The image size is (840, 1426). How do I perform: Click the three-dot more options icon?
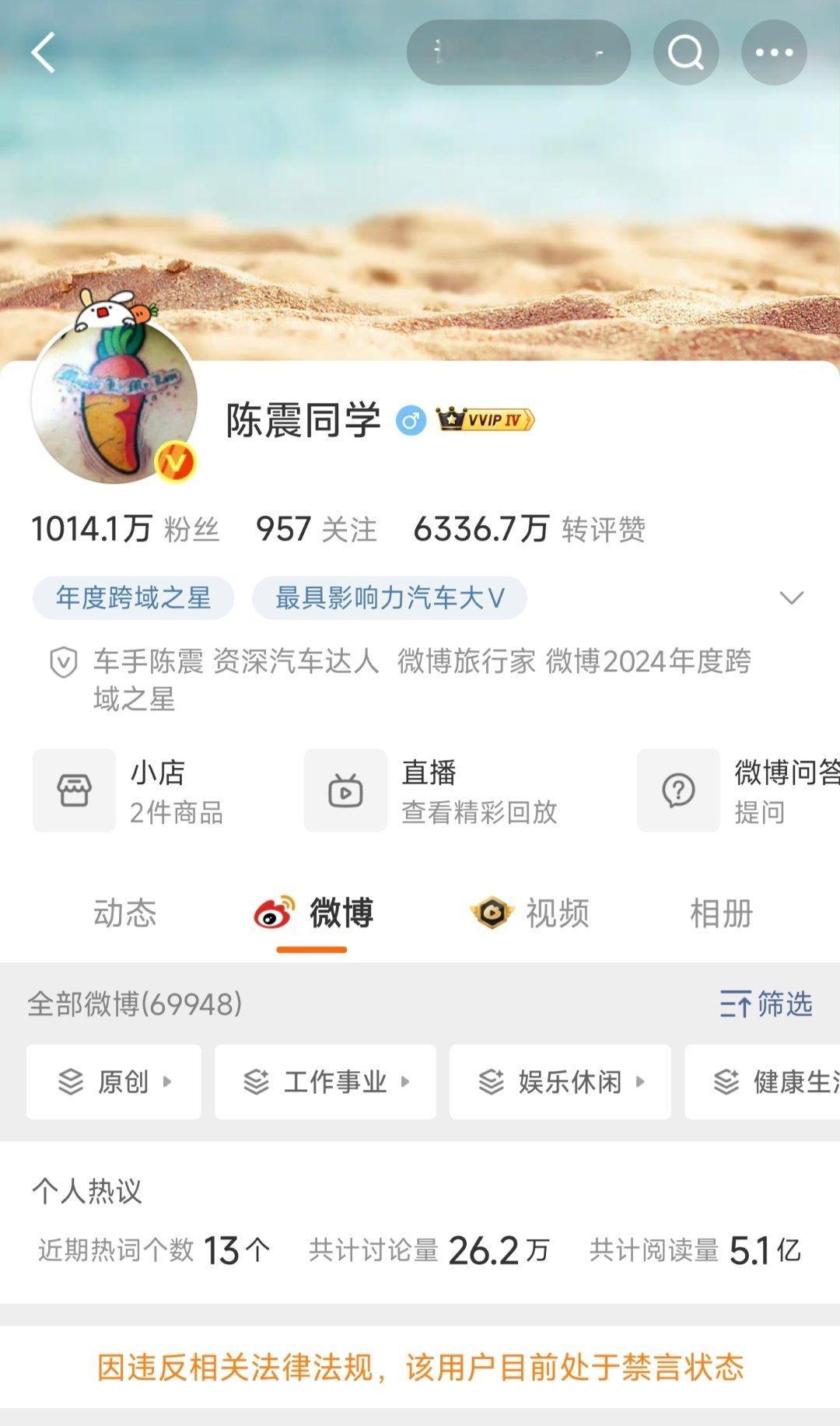point(772,52)
